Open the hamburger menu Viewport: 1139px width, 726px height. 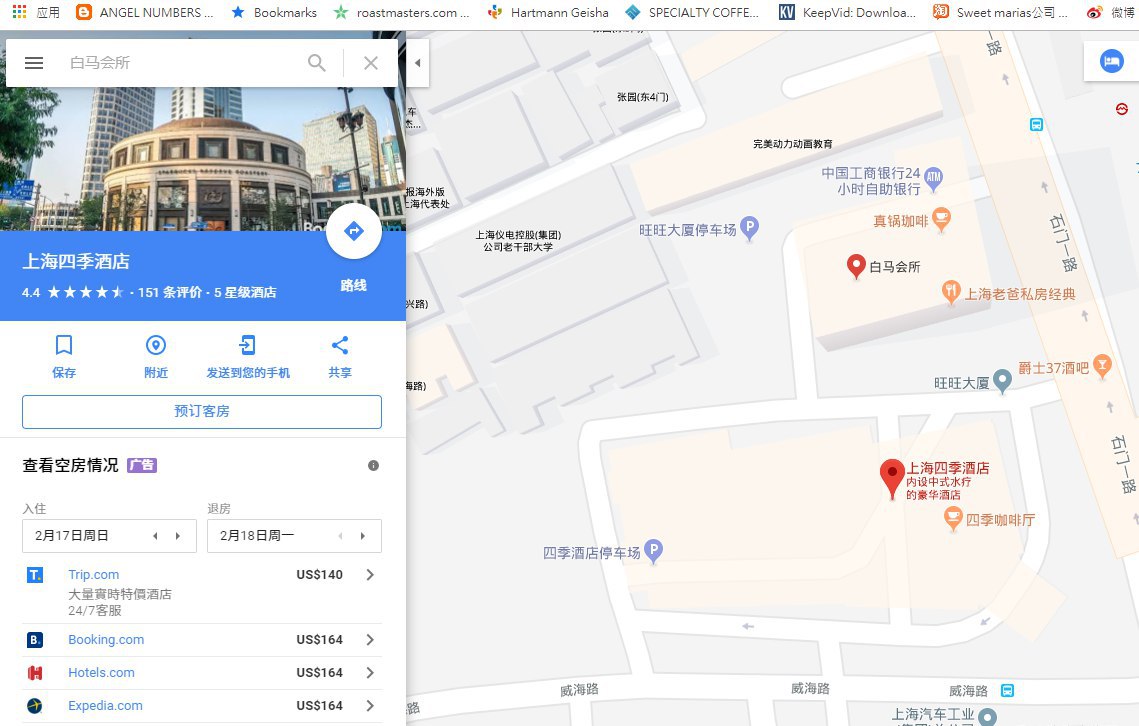pyautogui.click(x=34, y=63)
